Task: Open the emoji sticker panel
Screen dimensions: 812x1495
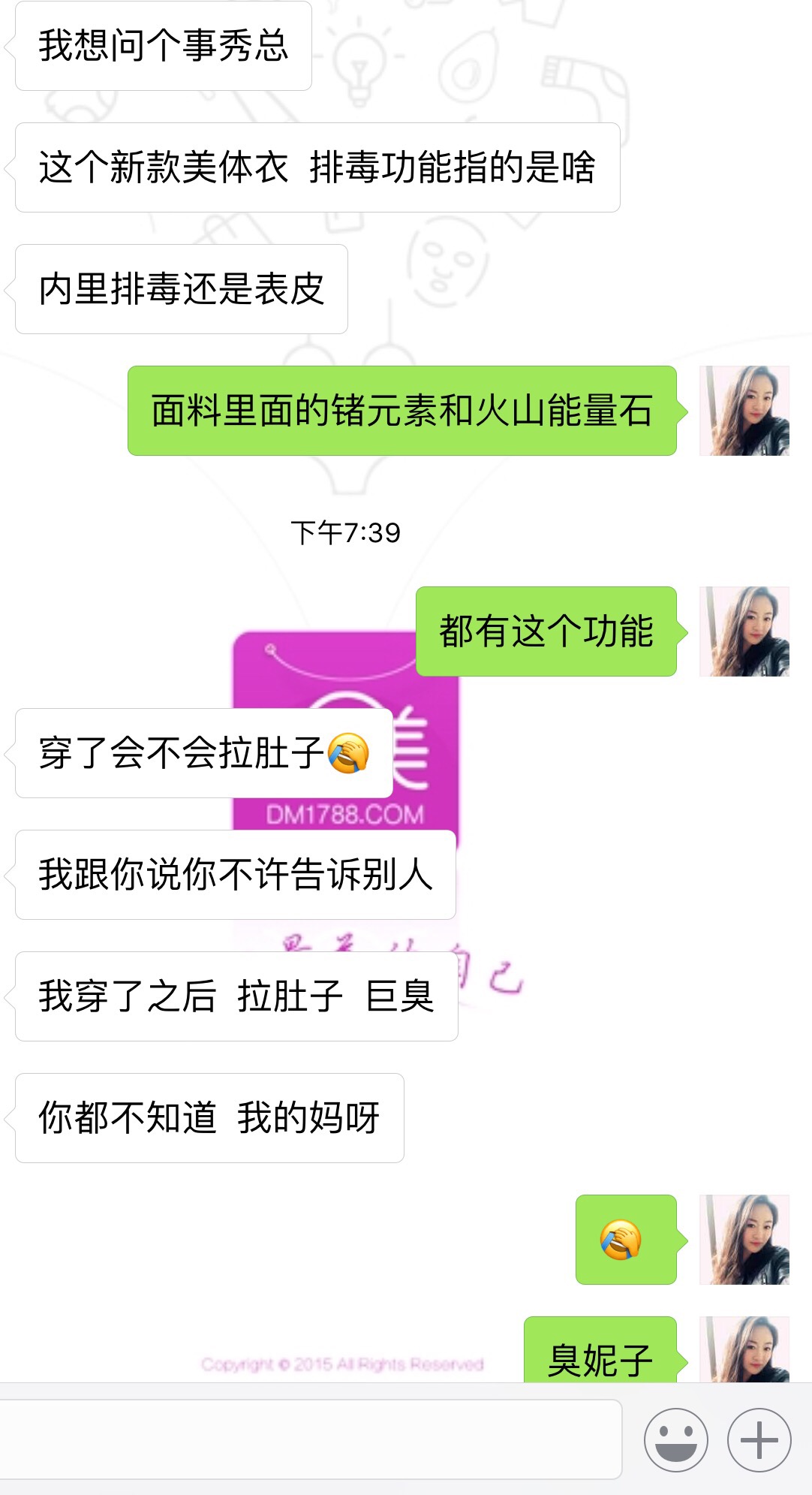Action: tap(675, 1439)
